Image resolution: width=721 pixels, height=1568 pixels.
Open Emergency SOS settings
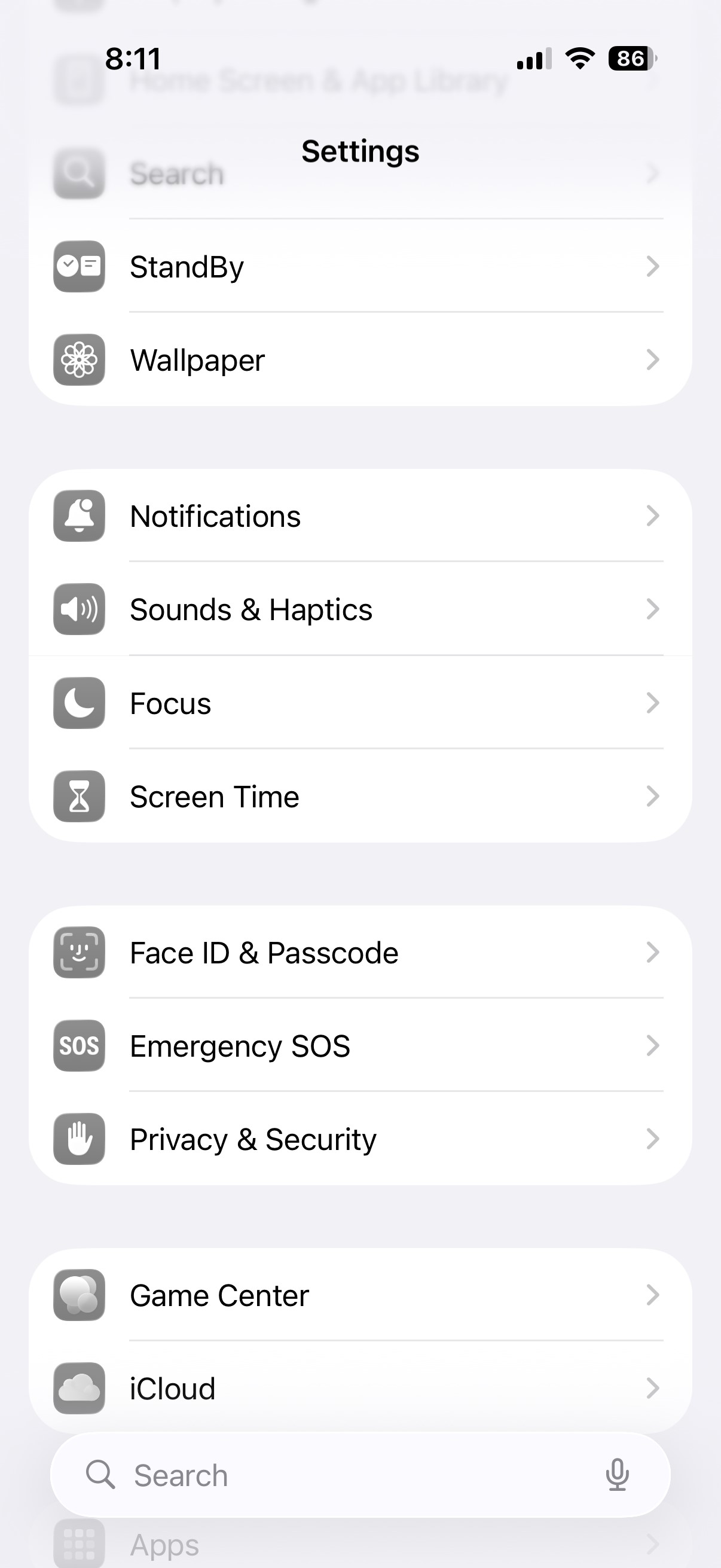point(360,1046)
